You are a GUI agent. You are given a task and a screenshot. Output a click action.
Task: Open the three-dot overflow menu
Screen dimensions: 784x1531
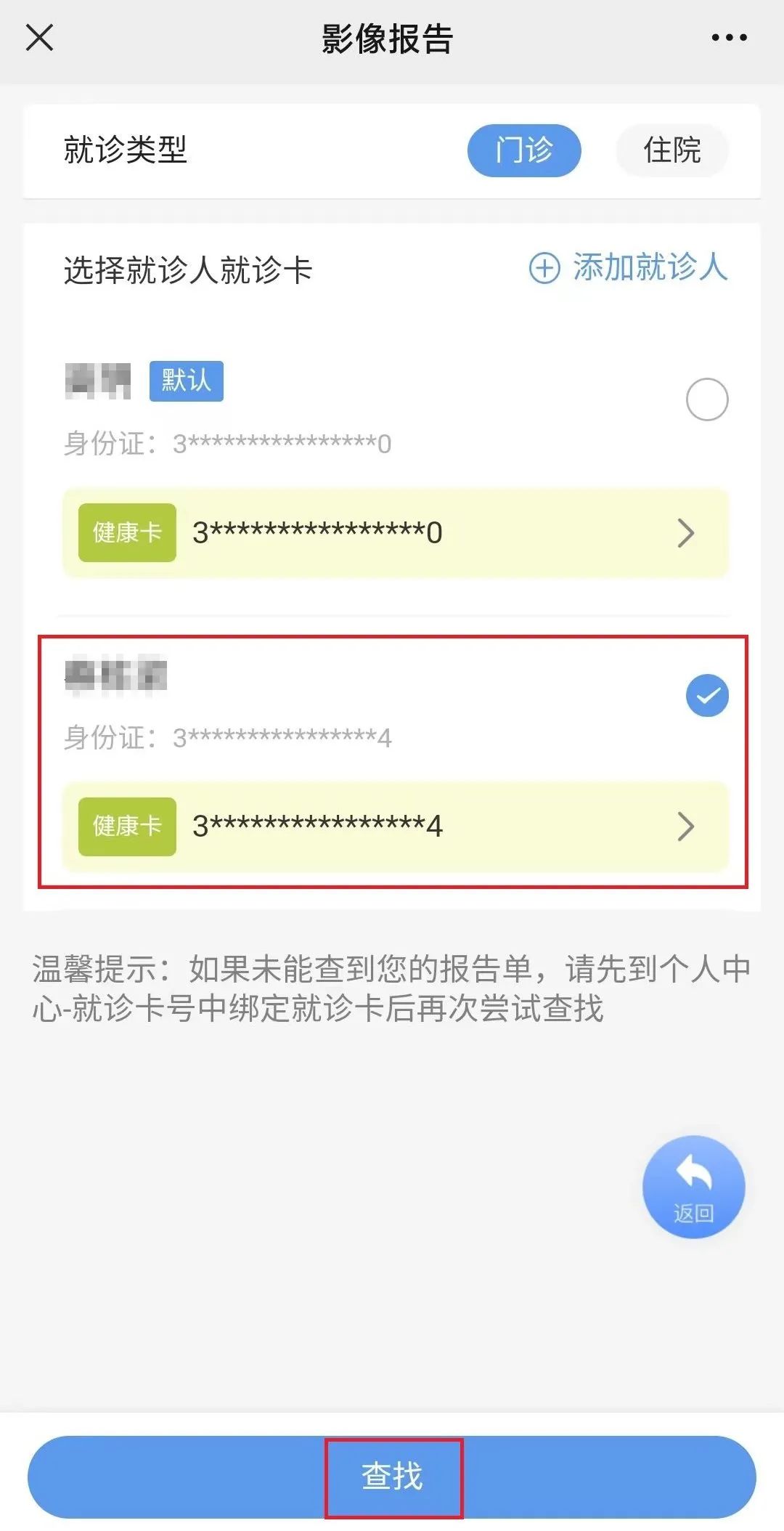[x=729, y=38]
